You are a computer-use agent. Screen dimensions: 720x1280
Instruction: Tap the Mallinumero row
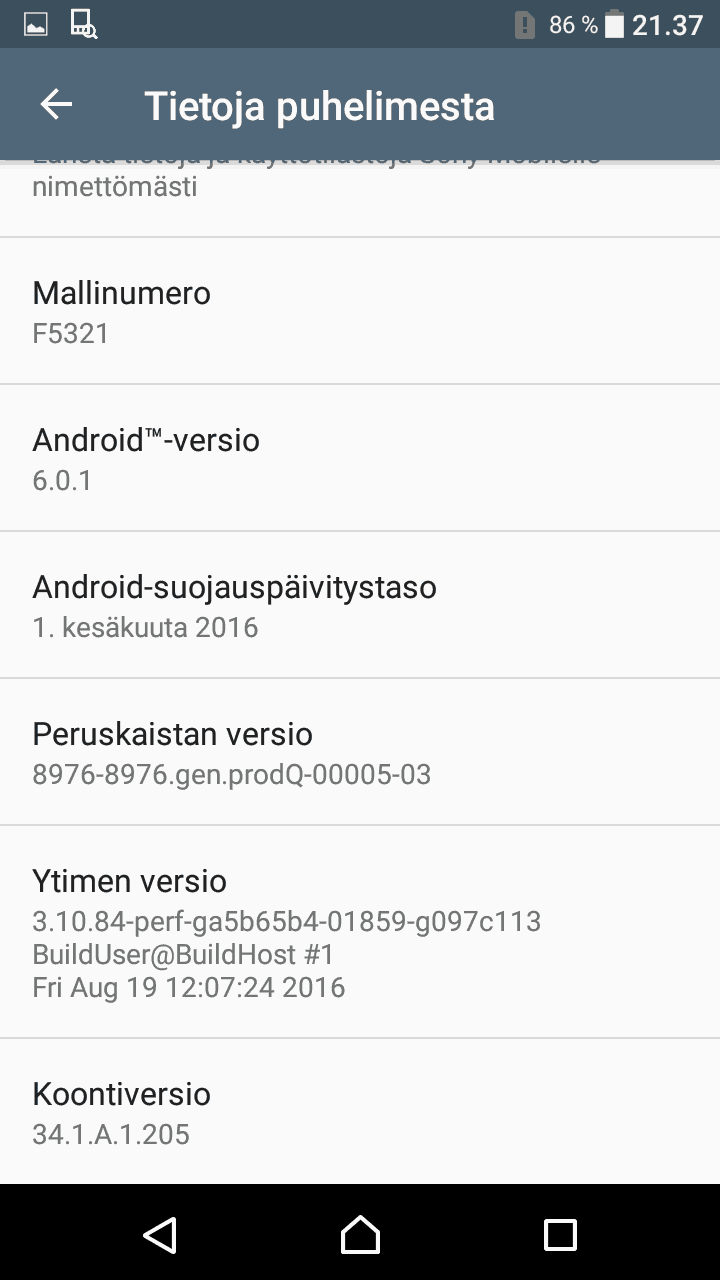click(360, 311)
